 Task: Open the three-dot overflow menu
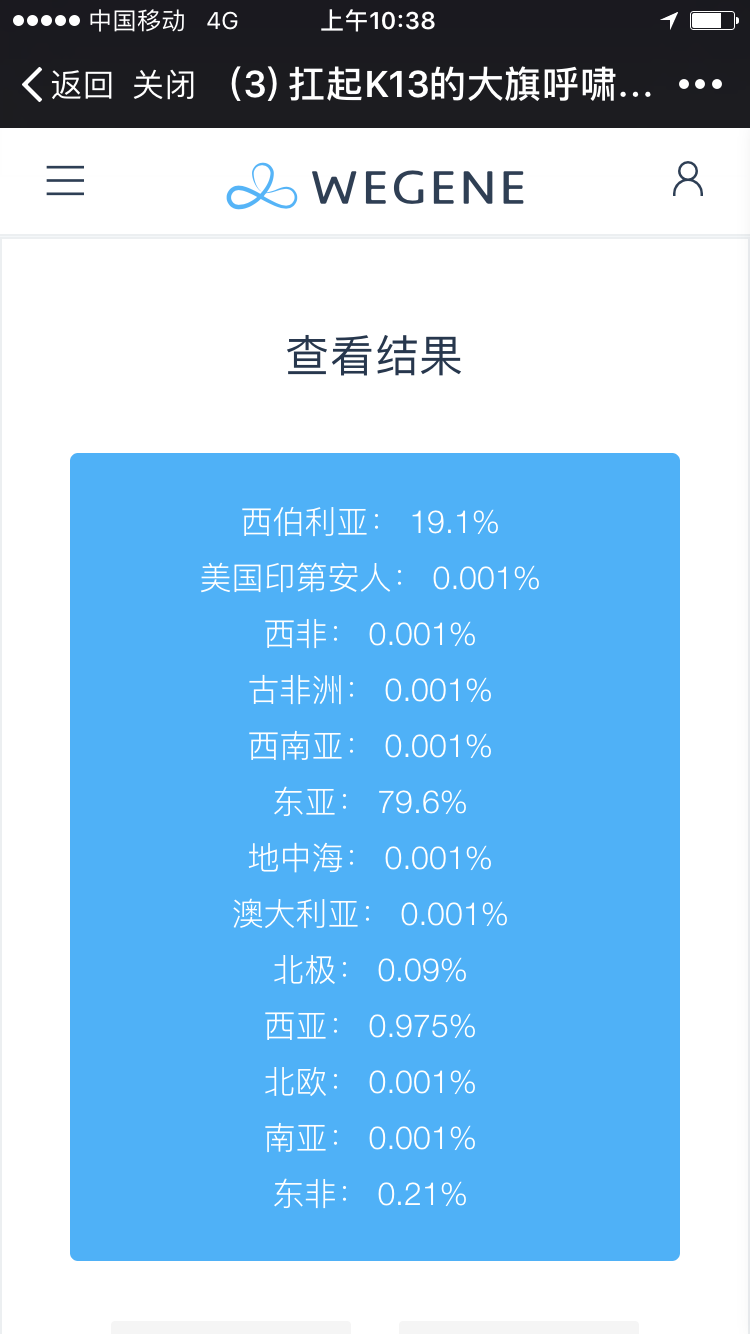tap(700, 85)
